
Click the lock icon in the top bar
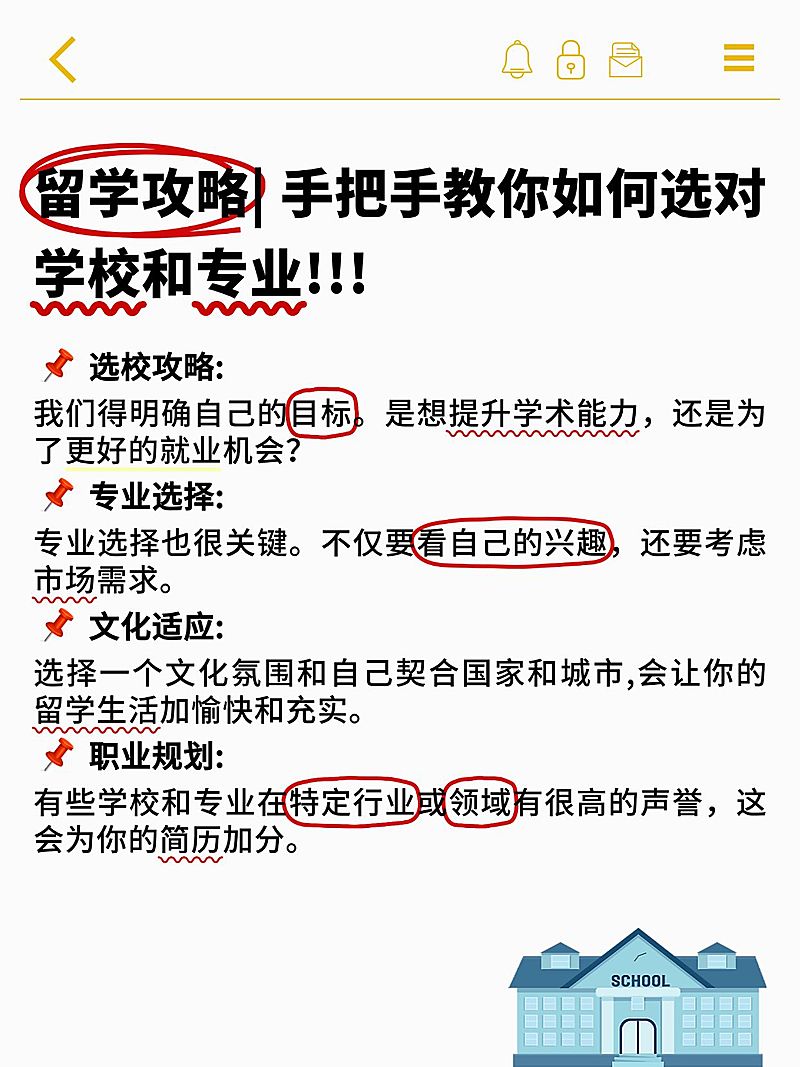[x=570, y=60]
